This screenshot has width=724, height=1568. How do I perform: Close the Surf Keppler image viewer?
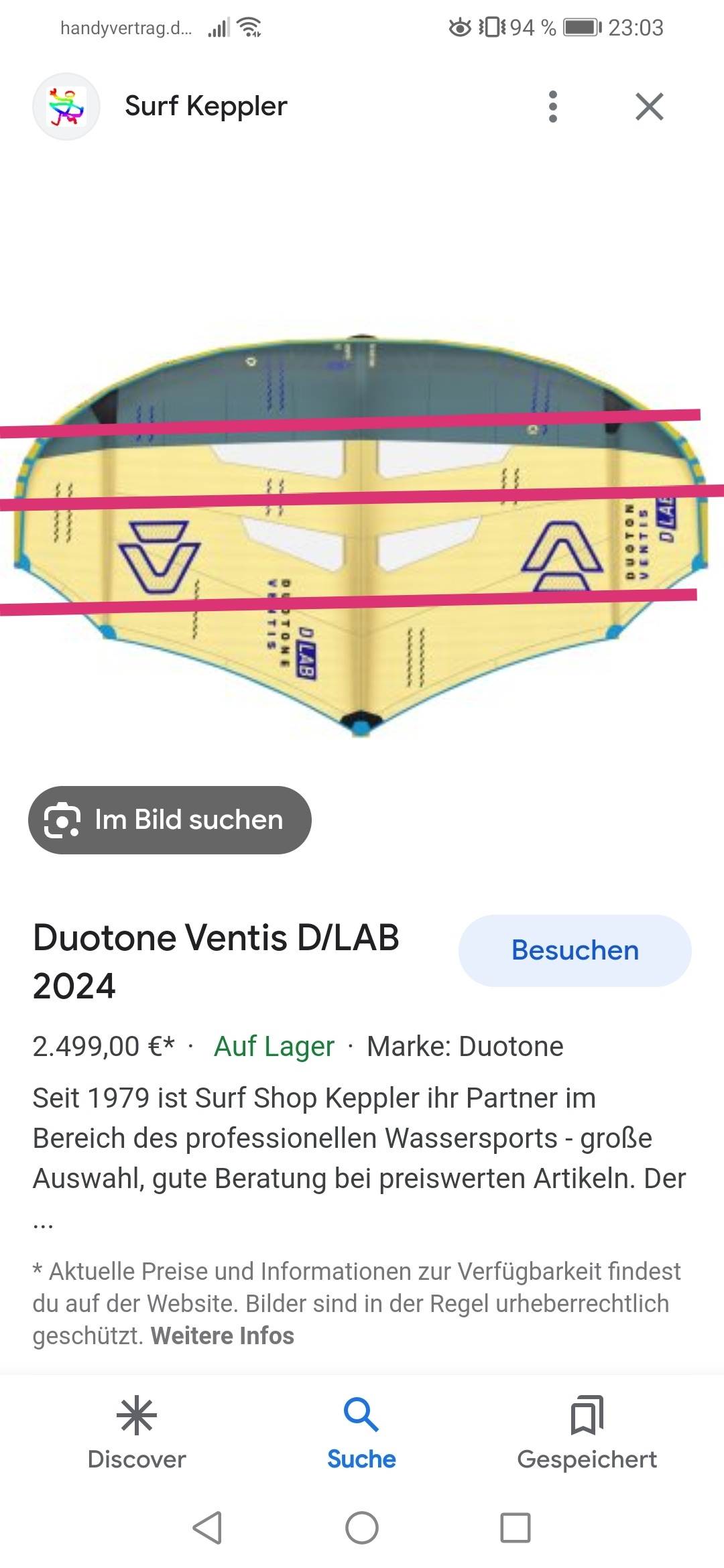point(649,107)
